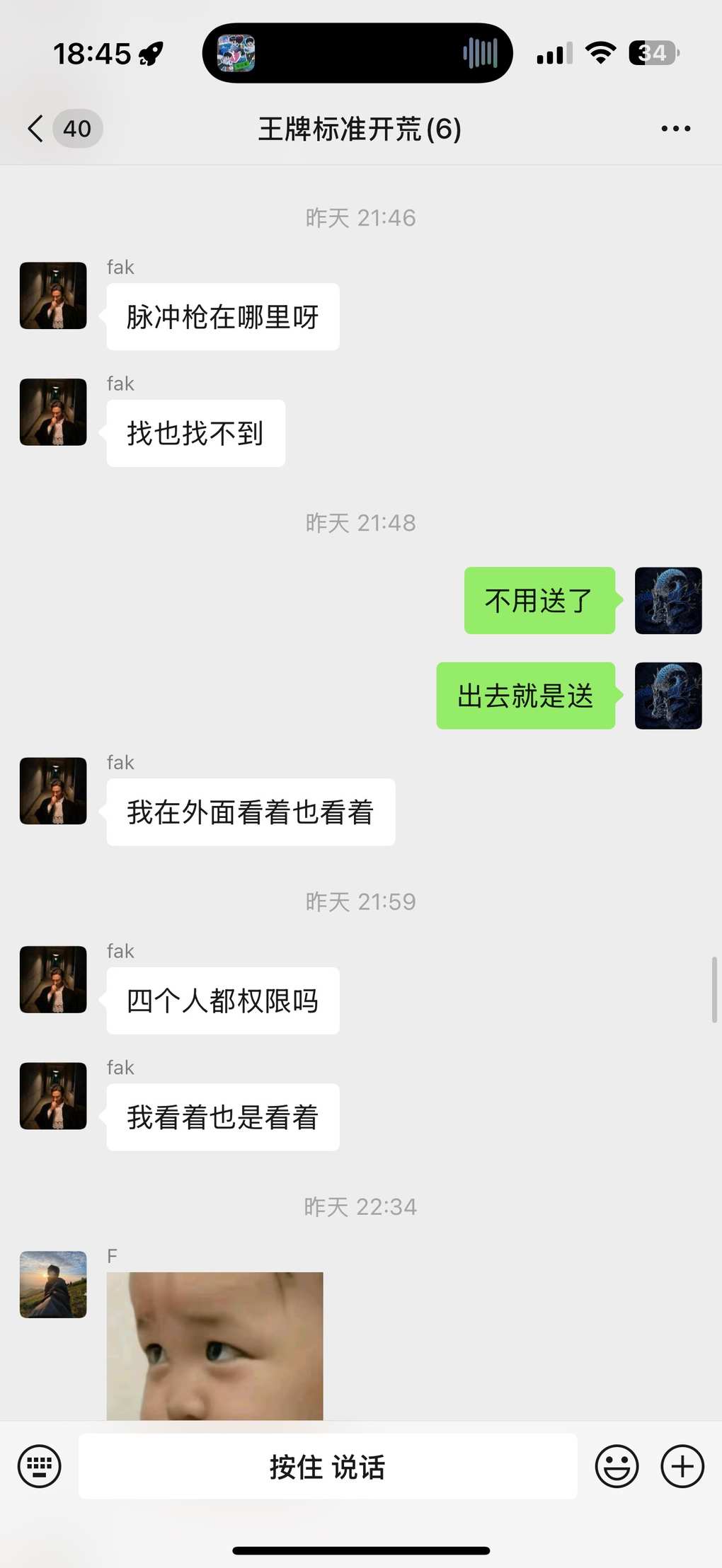The width and height of the screenshot is (722, 1568).
Task: Tap the 按住 说话 voice button
Action: (327, 1466)
